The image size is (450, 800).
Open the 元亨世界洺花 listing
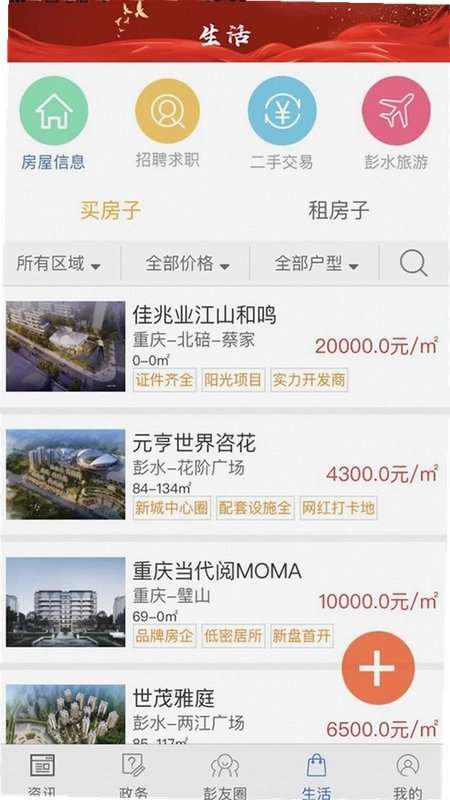[x=225, y=474]
